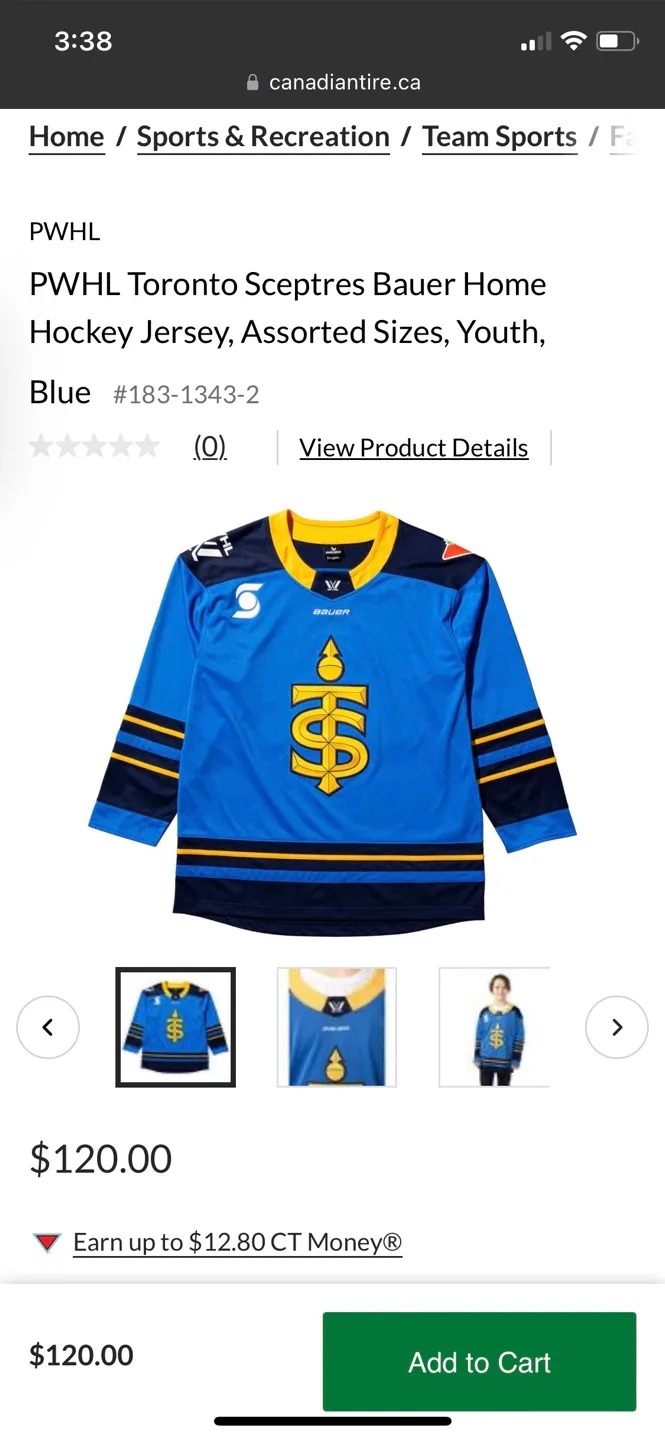Open the main blue jersey image

[332, 720]
